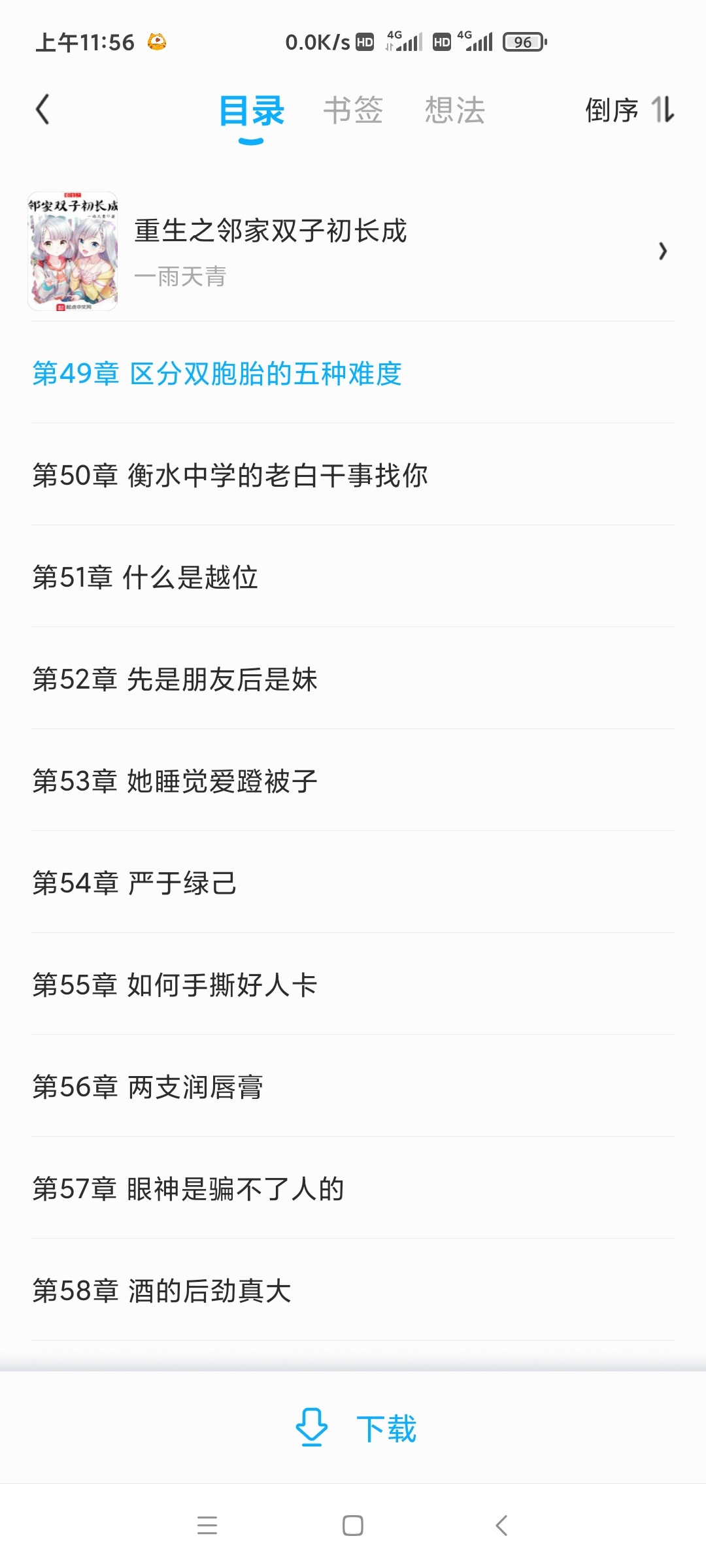Go back using the top-left arrow

pyautogui.click(x=43, y=109)
